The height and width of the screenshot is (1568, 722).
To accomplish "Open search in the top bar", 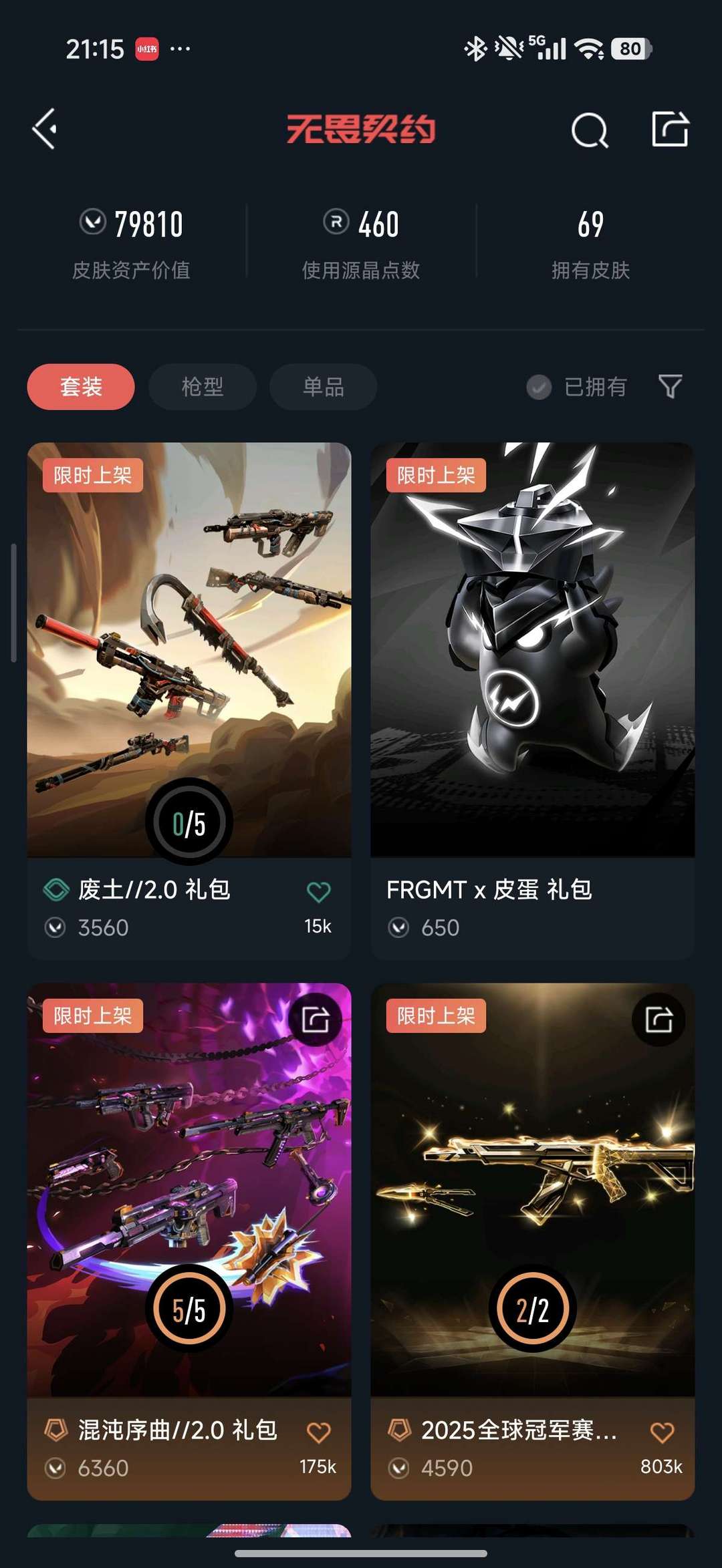I will [590, 130].
